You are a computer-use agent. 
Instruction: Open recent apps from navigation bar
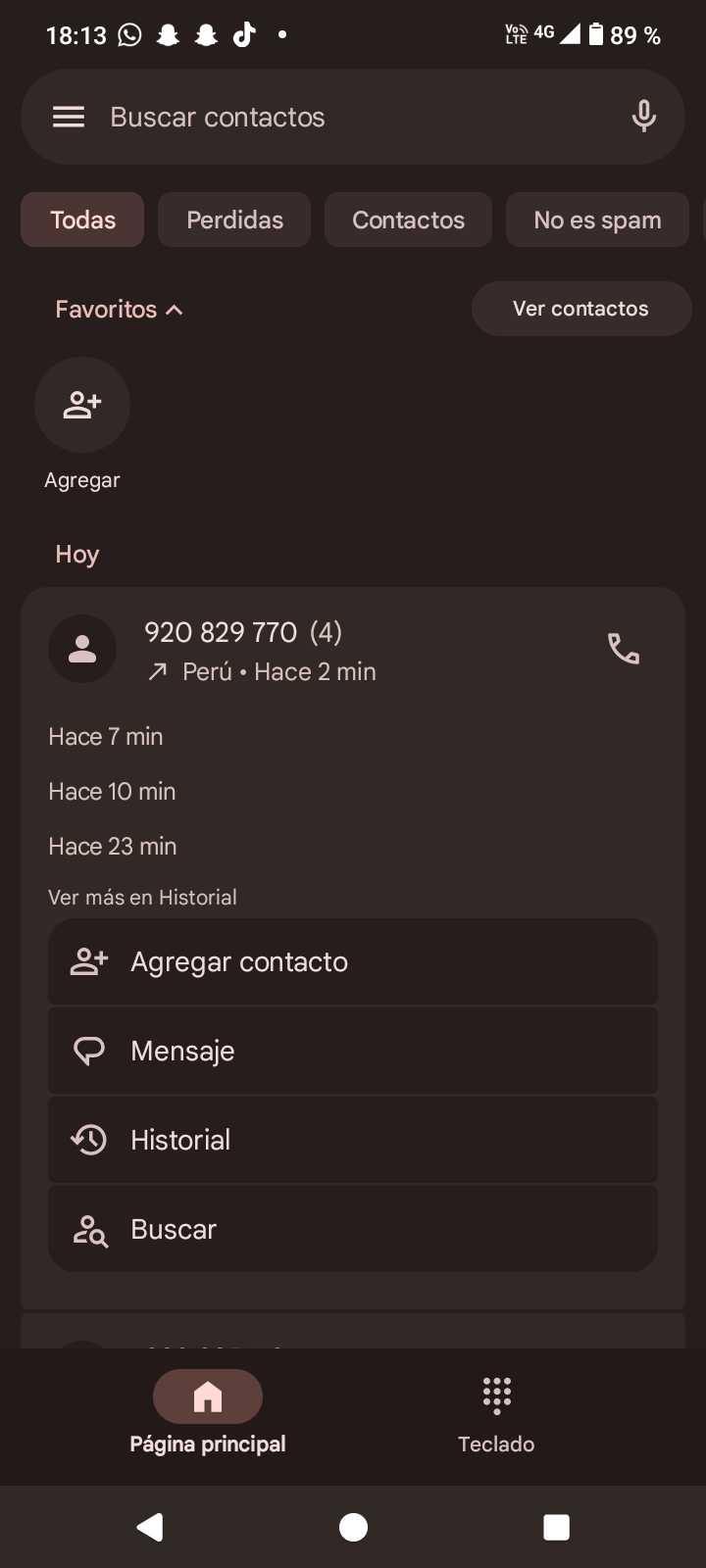pos(556,1527)
